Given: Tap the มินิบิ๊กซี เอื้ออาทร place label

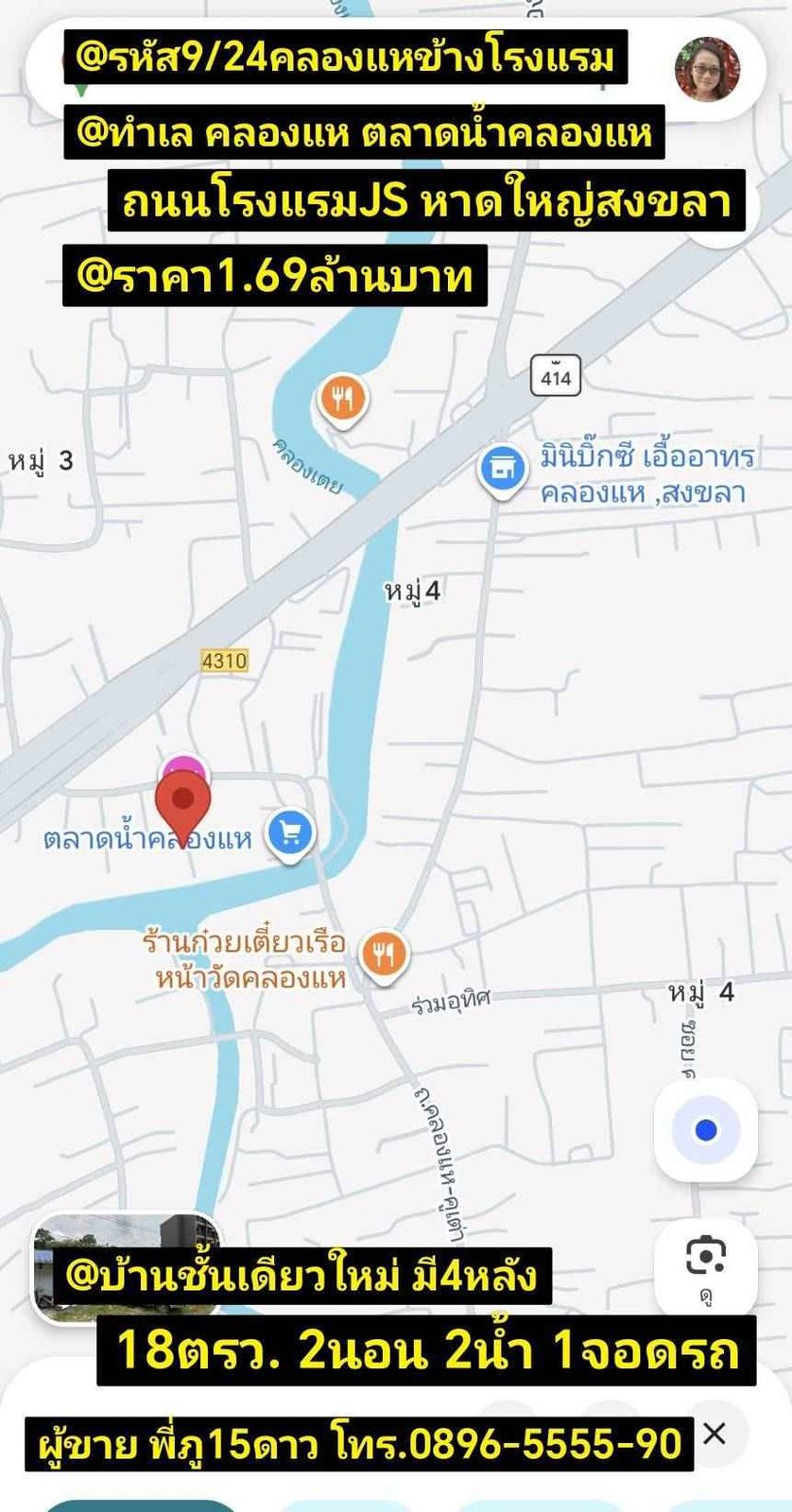Looking at the screenshot, I should click(x=644, y=473).
